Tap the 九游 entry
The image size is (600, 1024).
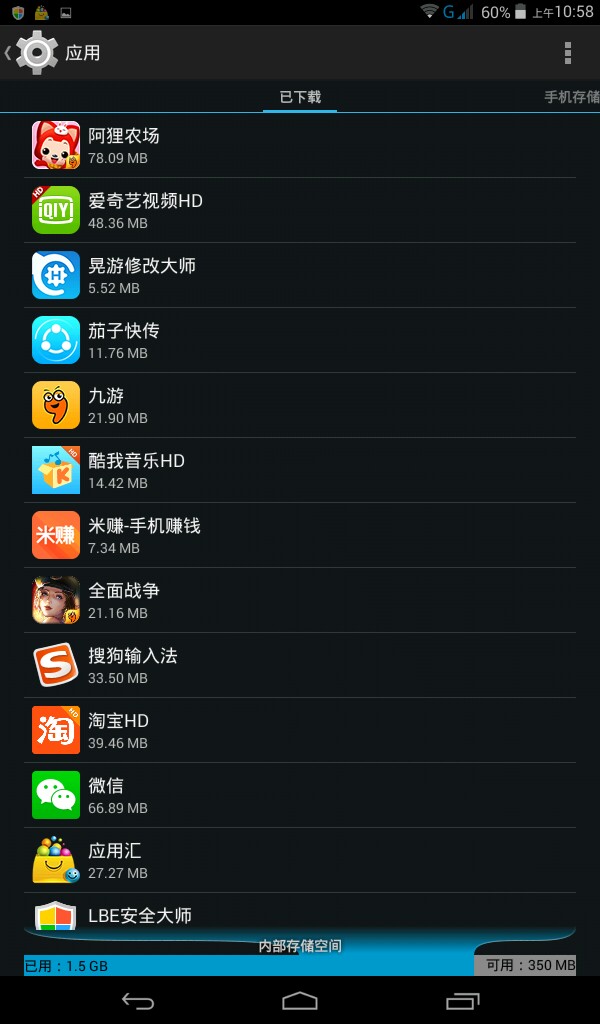coord(300,405)
